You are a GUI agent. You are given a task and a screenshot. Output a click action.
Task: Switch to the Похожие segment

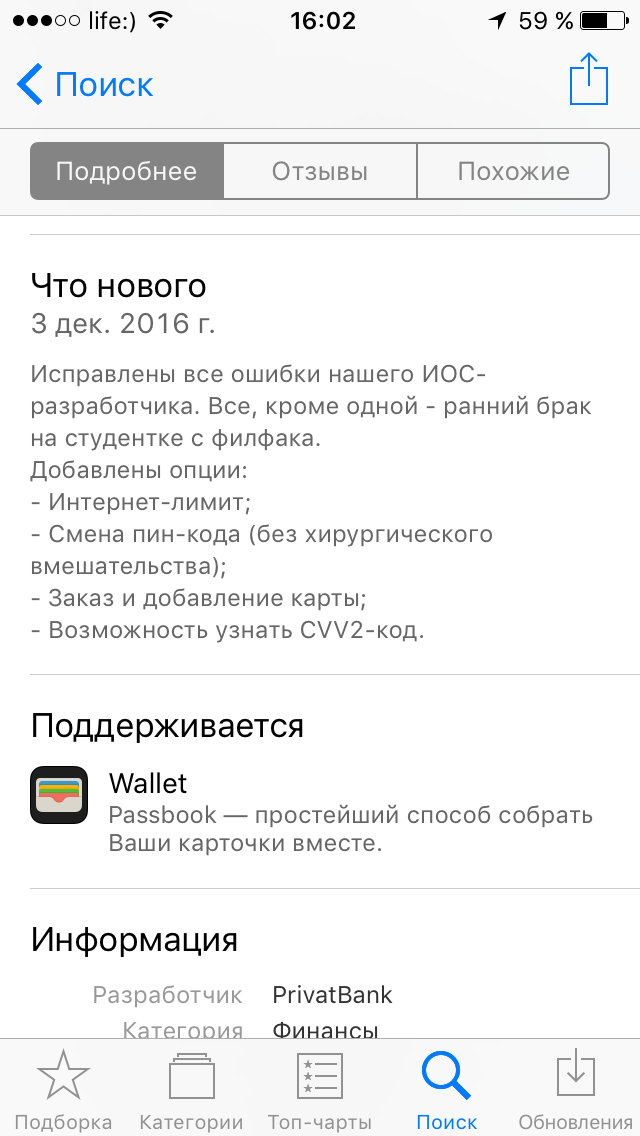point(513,171)
